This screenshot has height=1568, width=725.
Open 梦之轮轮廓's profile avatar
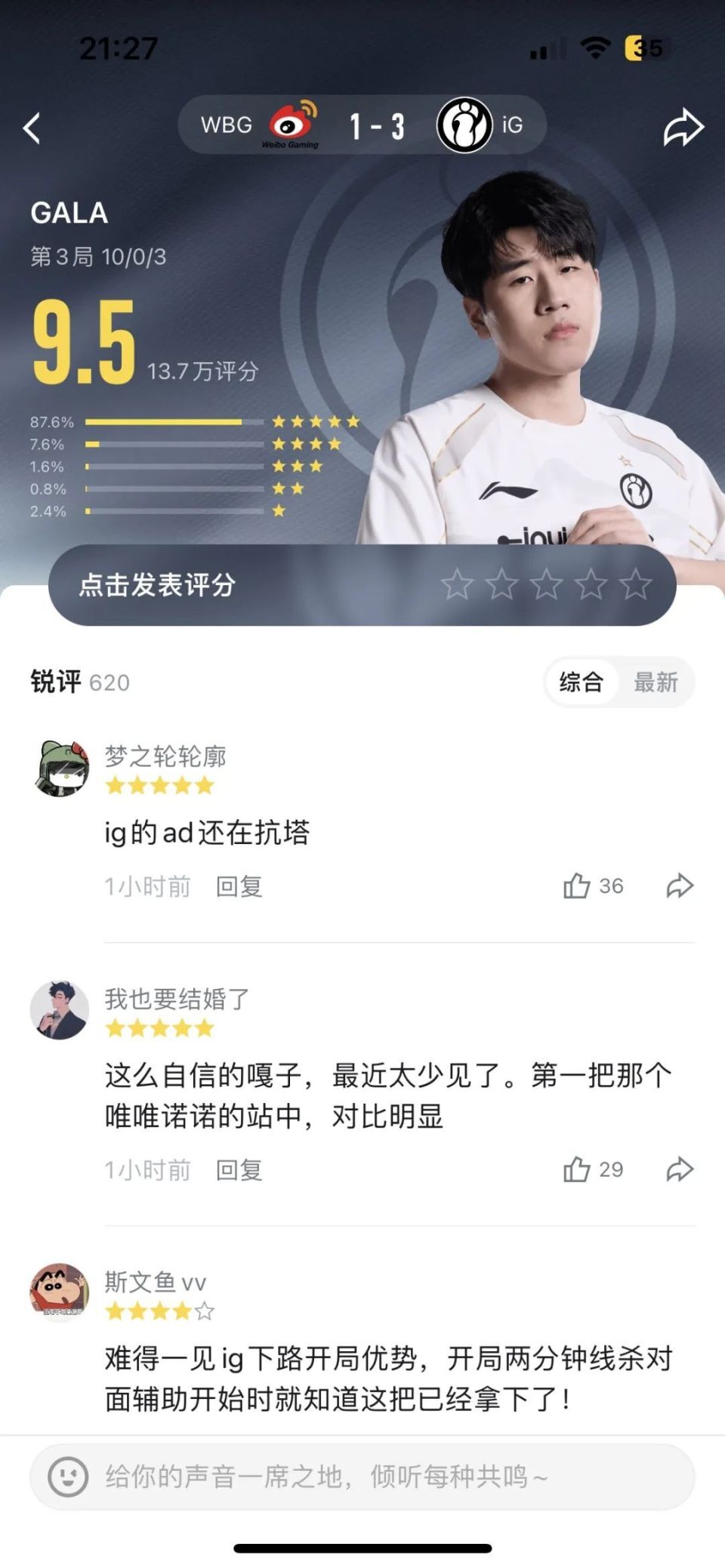(60, 769)
